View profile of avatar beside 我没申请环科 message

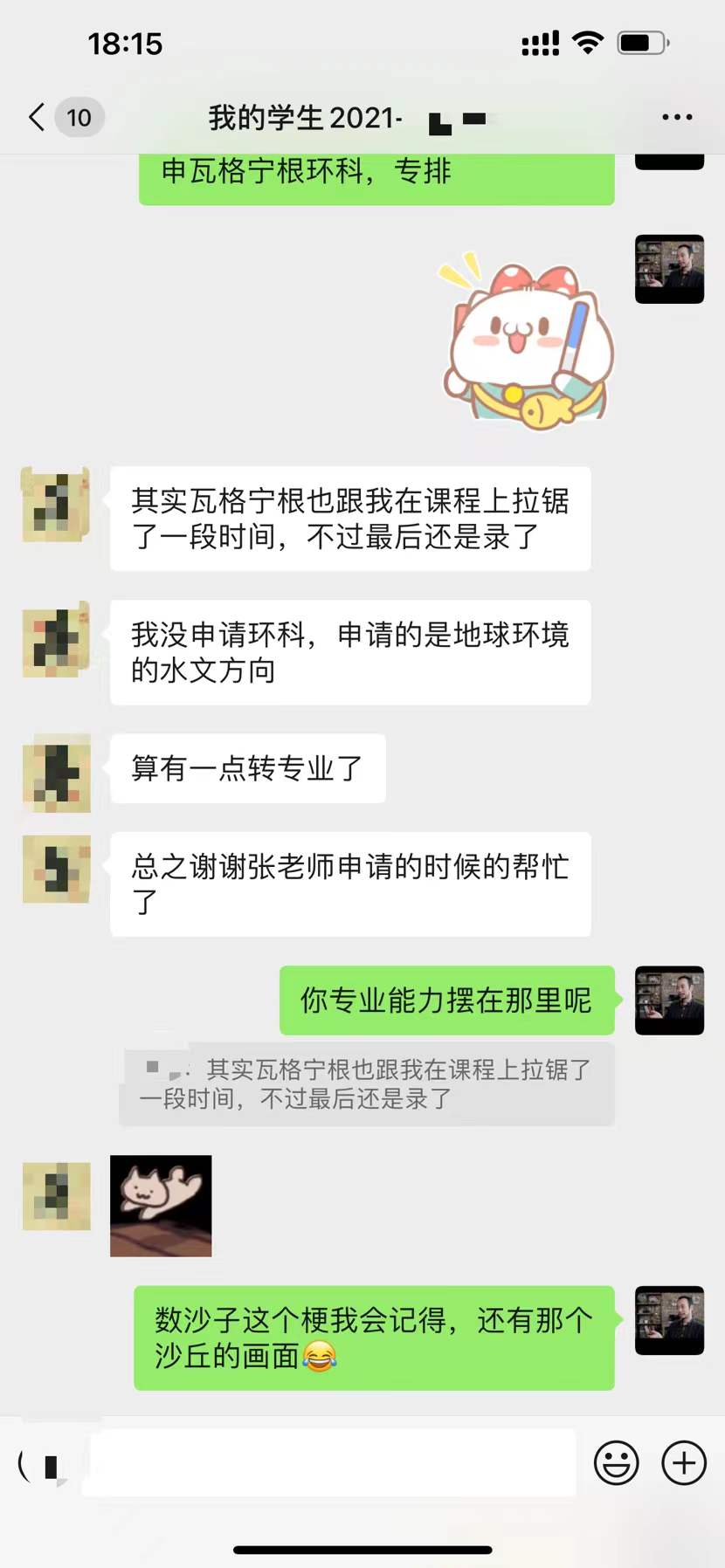pyautogui.click(x=57, y=640)
